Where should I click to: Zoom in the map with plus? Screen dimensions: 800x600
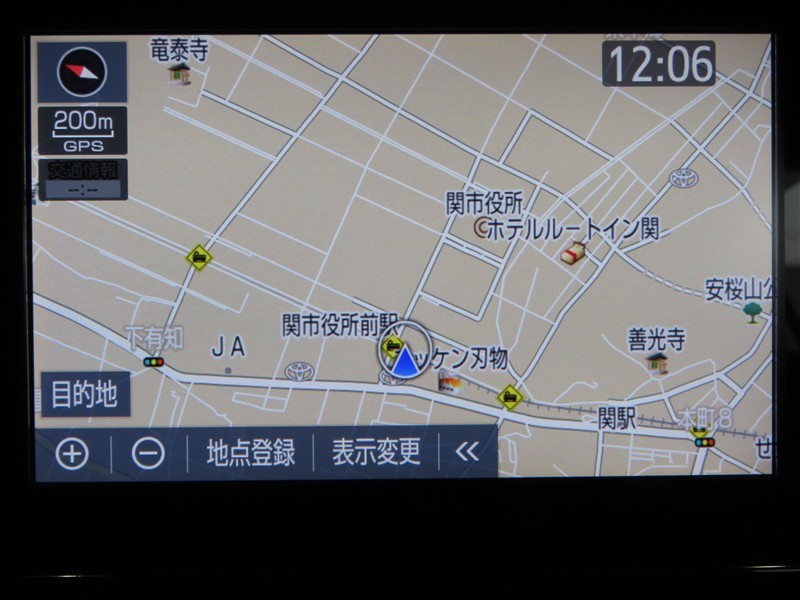pos(72,453)
